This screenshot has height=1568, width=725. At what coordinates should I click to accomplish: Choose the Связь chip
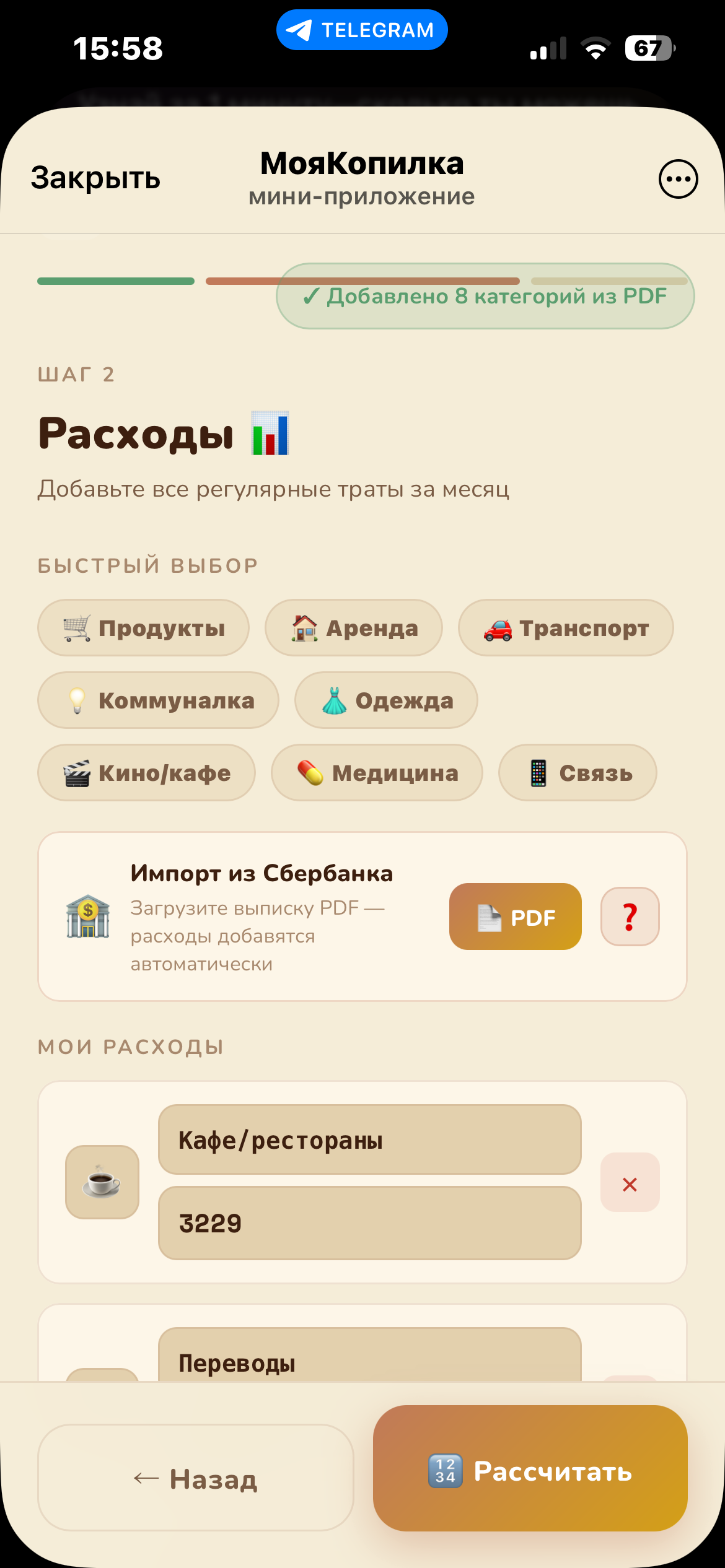click(578, 773)
